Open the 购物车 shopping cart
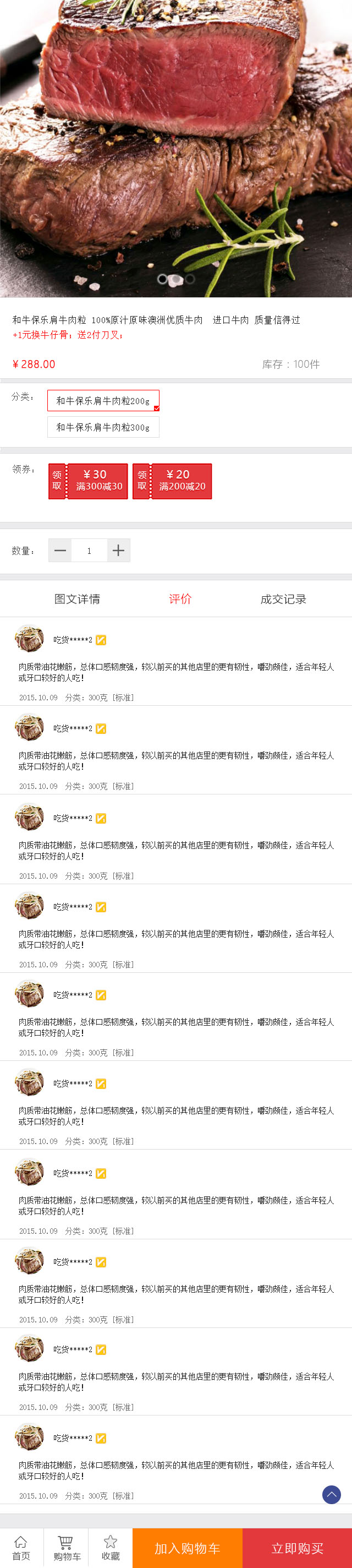 (66, 1547)
